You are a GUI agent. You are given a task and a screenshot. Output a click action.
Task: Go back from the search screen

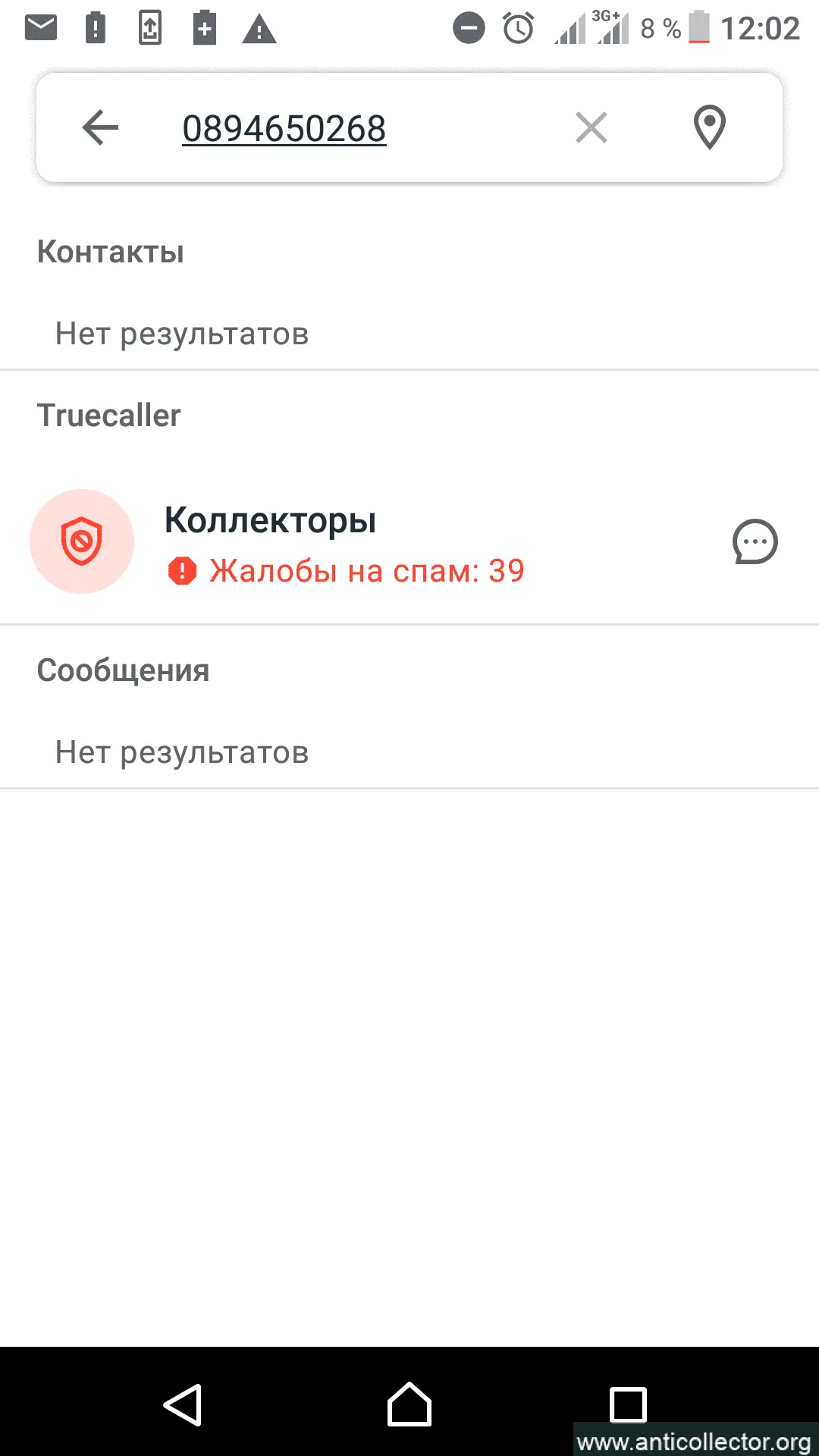click(100, 127)
